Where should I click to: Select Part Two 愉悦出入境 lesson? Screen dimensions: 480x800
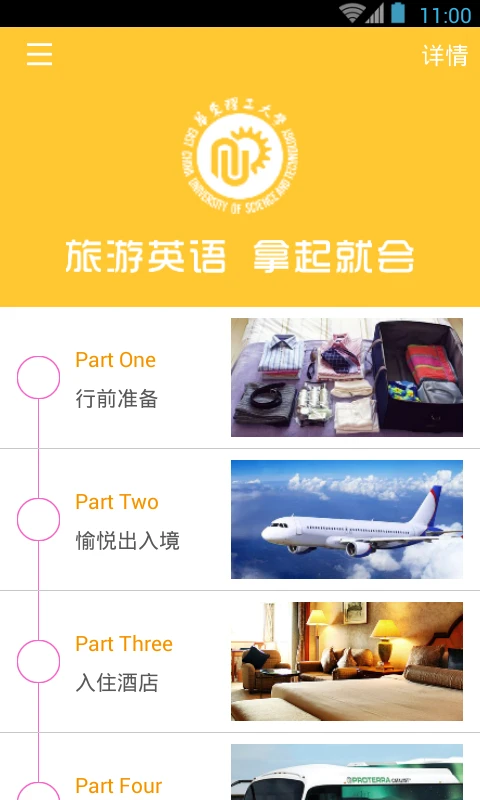tap(240, 519)
